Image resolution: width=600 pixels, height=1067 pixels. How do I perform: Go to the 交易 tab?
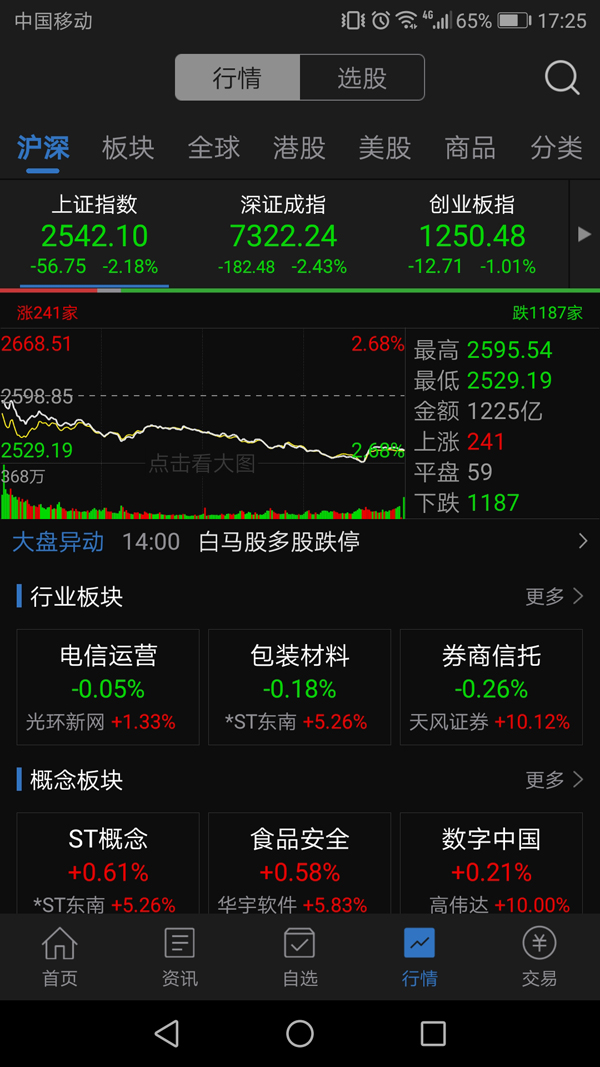click(x=539, y=957)
